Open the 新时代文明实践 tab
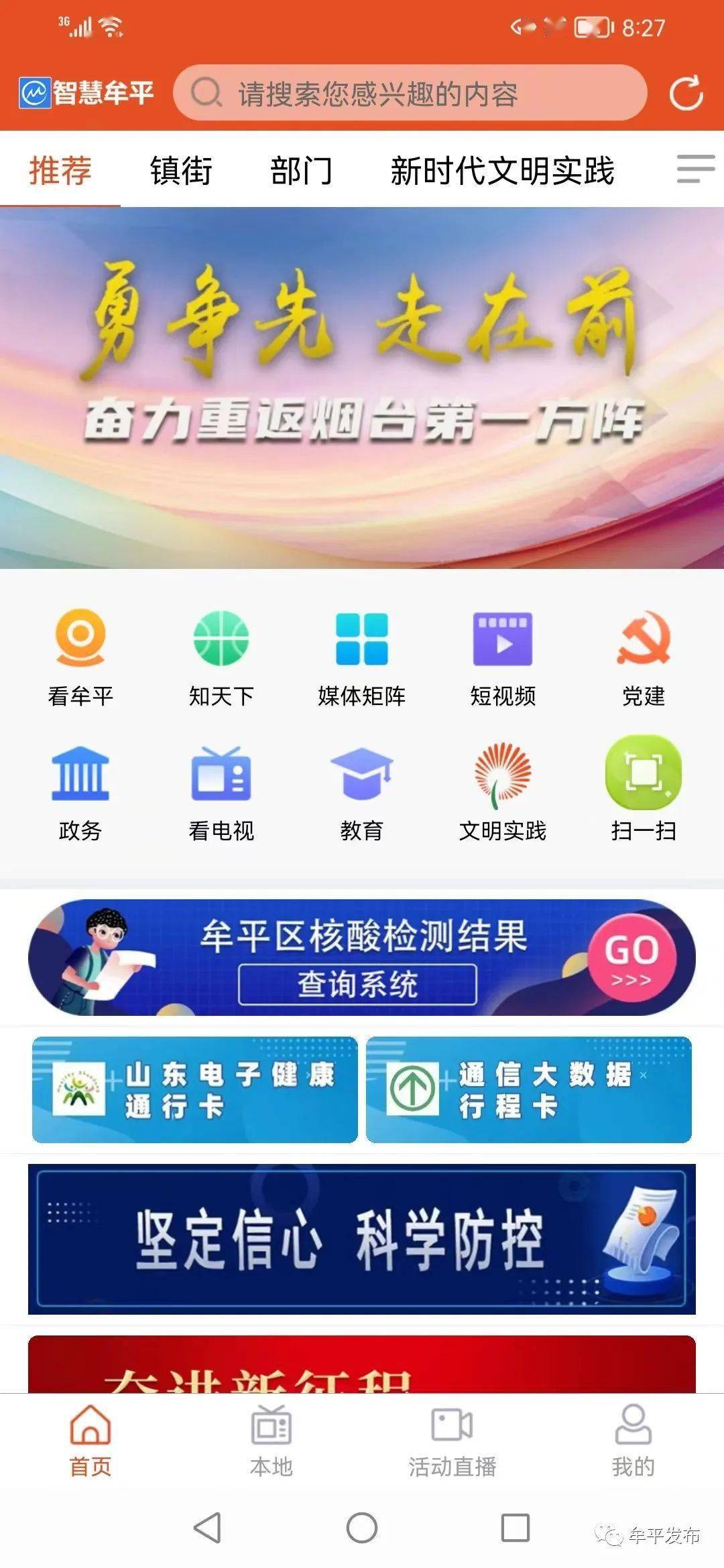This screenshot has height=1568, width=724. tap(502, 170)
